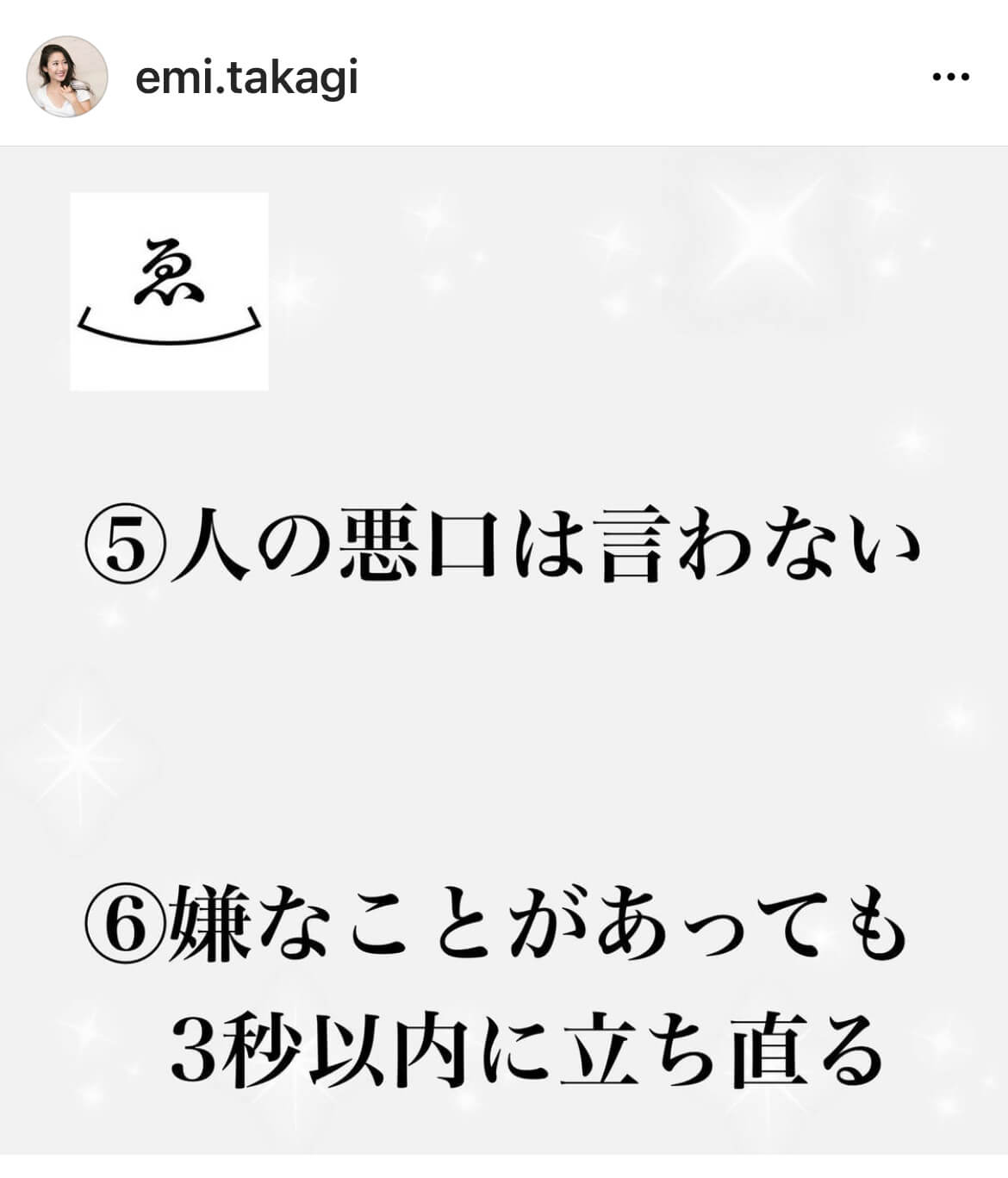Open emi.takagi's profile picture

click(67, 77)
